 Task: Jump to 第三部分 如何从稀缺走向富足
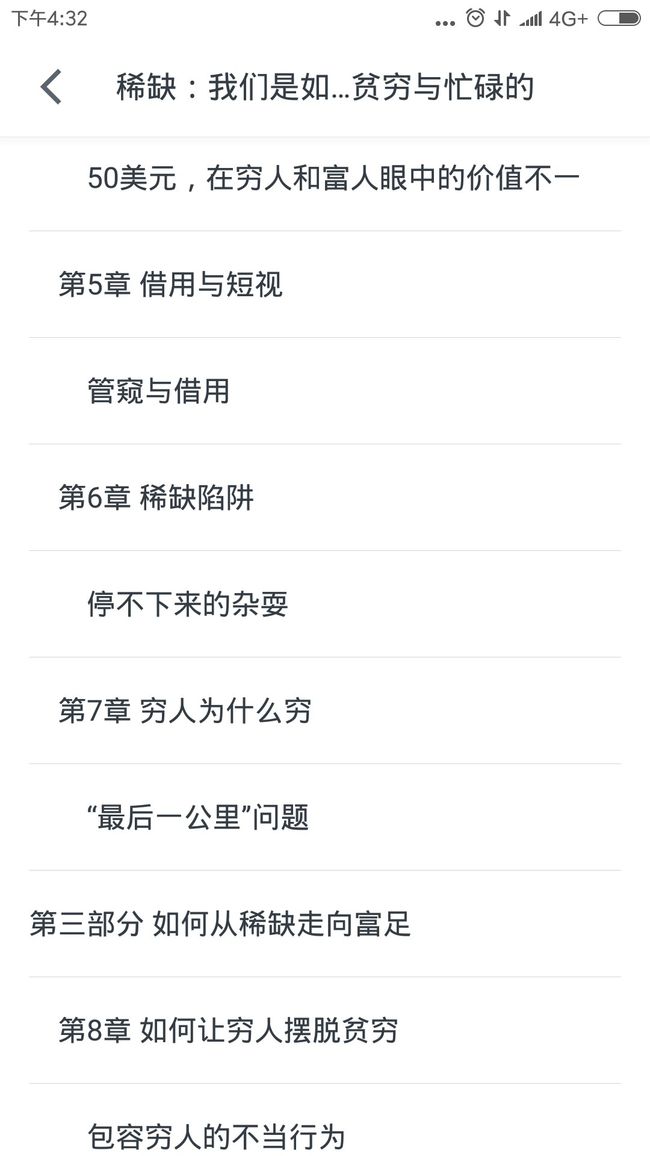tap(325, 924)
